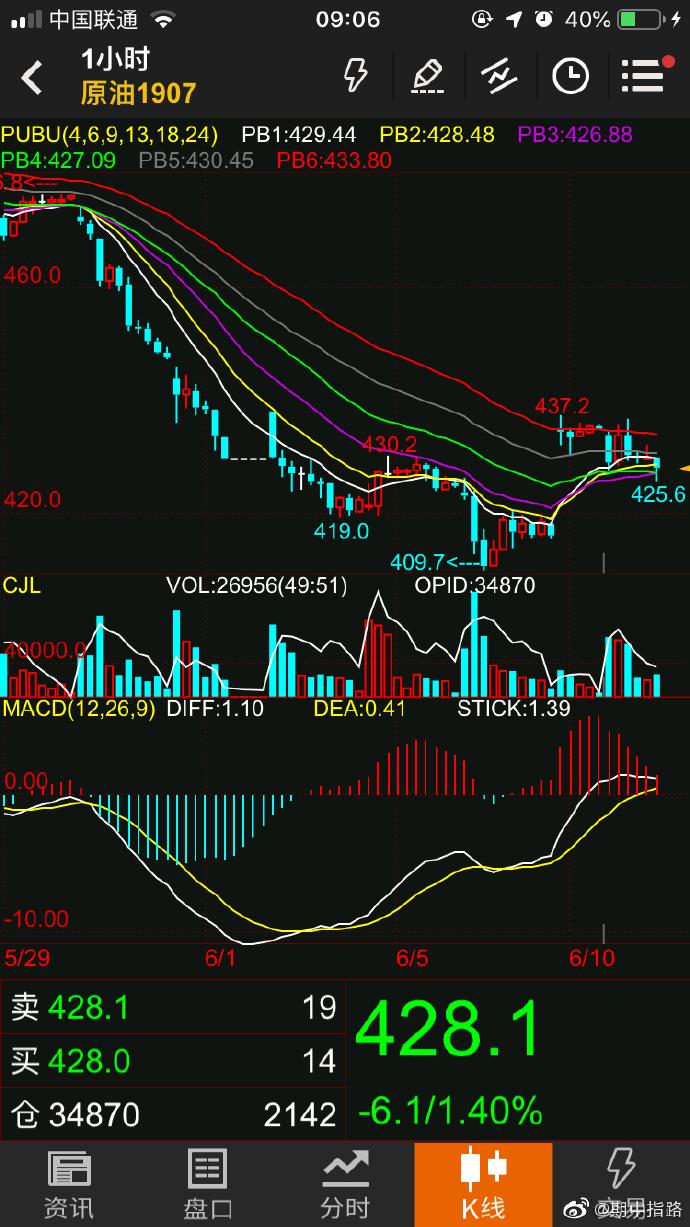
Task: Tap the MACD(12,26,9) indicator label
Action: 78,709
